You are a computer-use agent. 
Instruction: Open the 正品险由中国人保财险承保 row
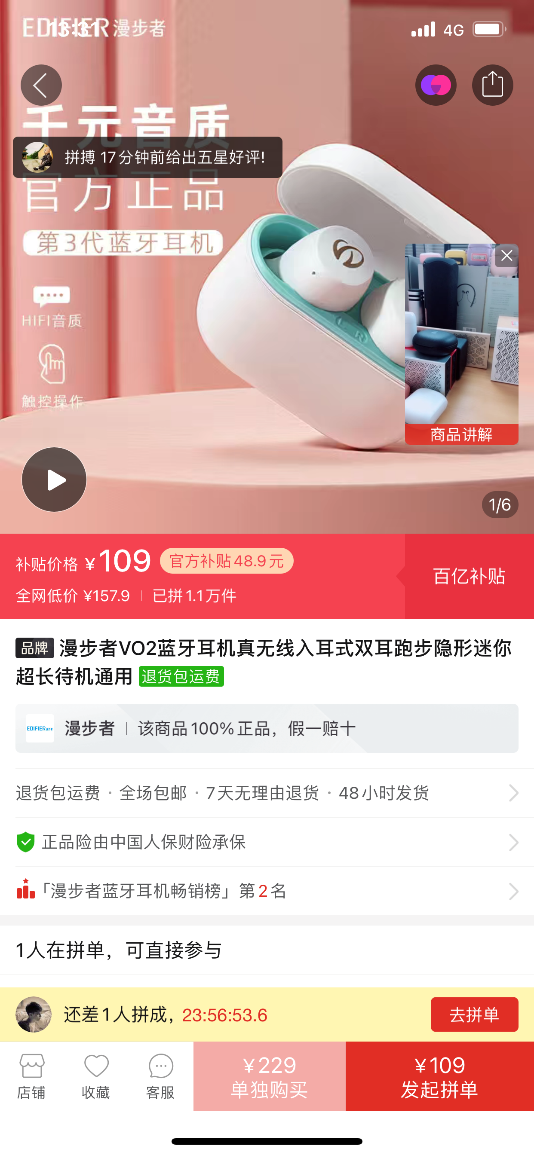point(267,842)
